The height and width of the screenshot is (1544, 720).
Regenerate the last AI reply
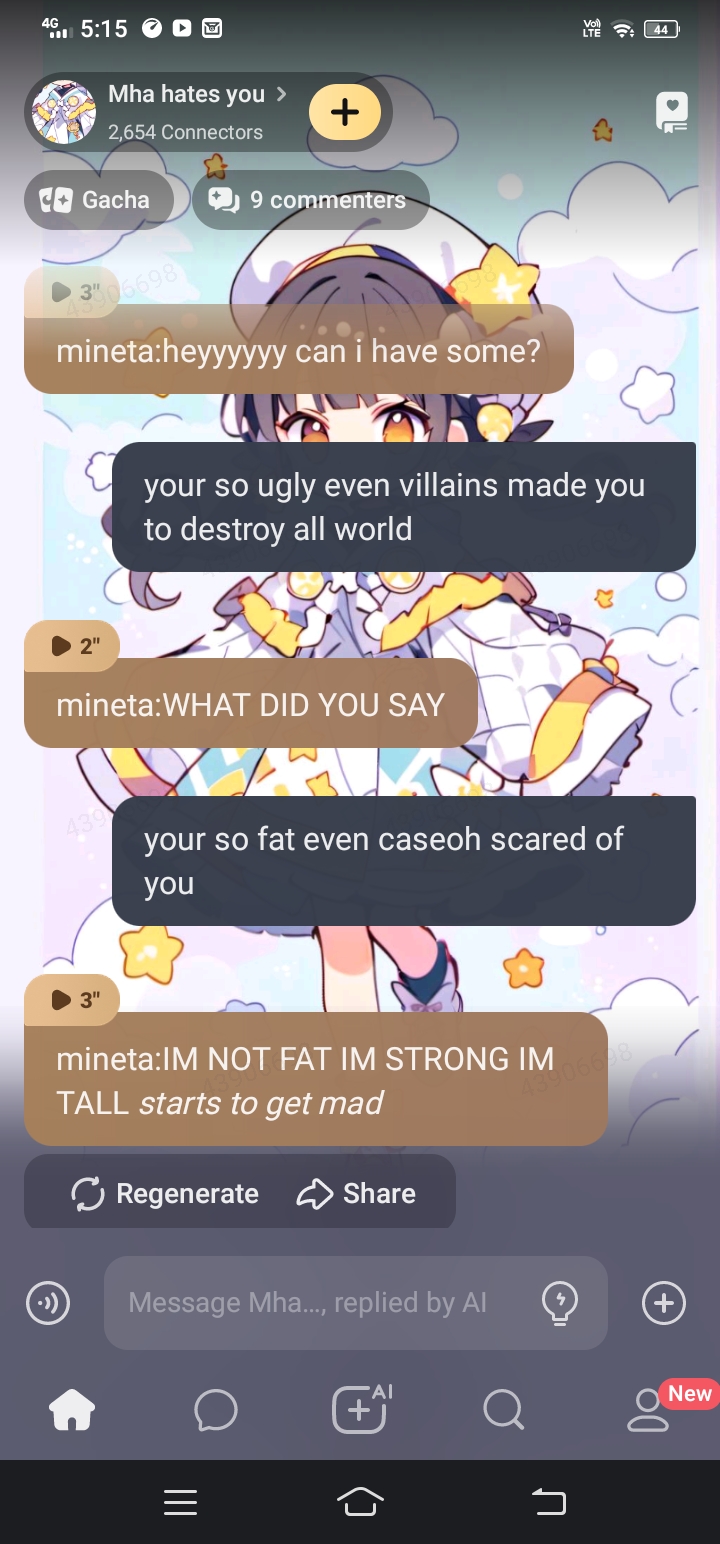coord(165,1193)
